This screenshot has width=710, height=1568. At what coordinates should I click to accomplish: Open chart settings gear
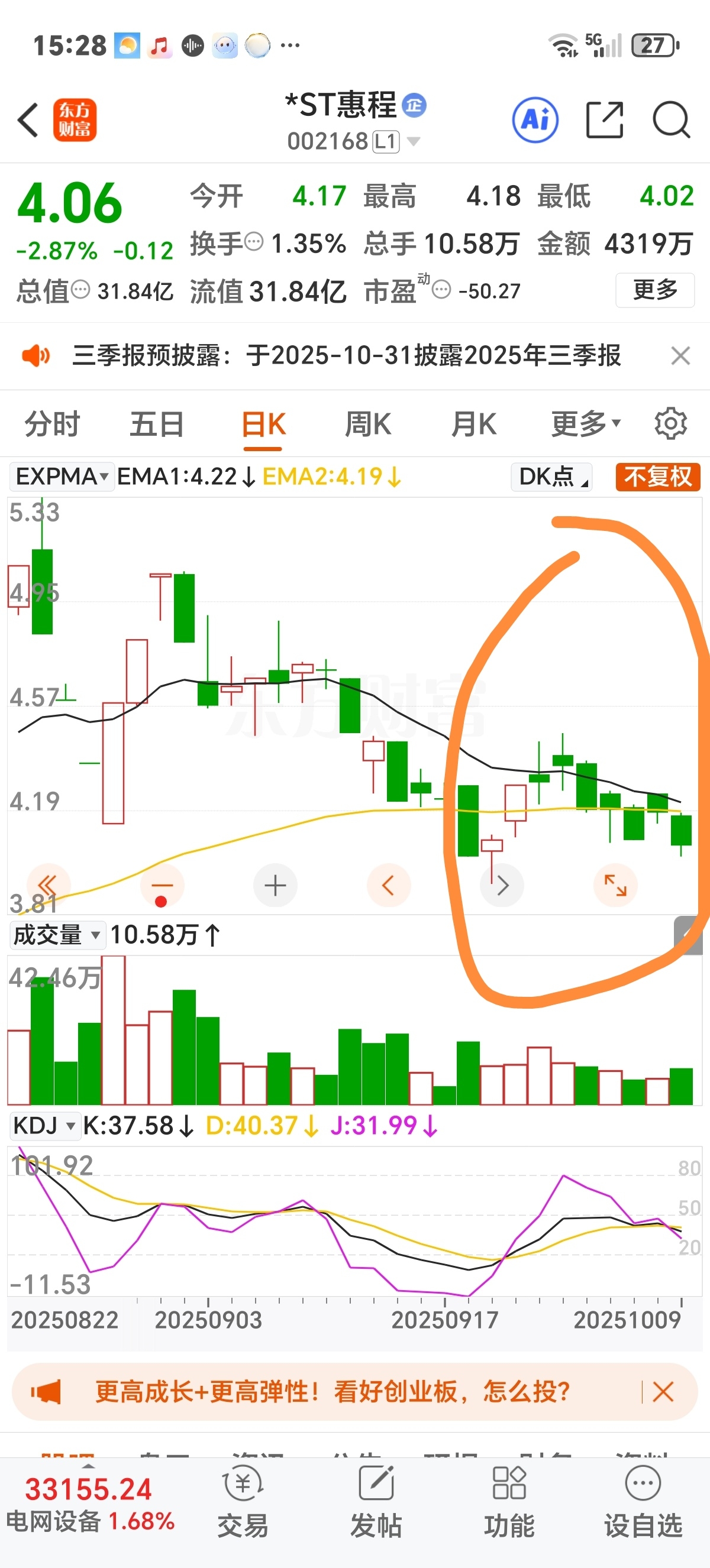coord(670,424)
